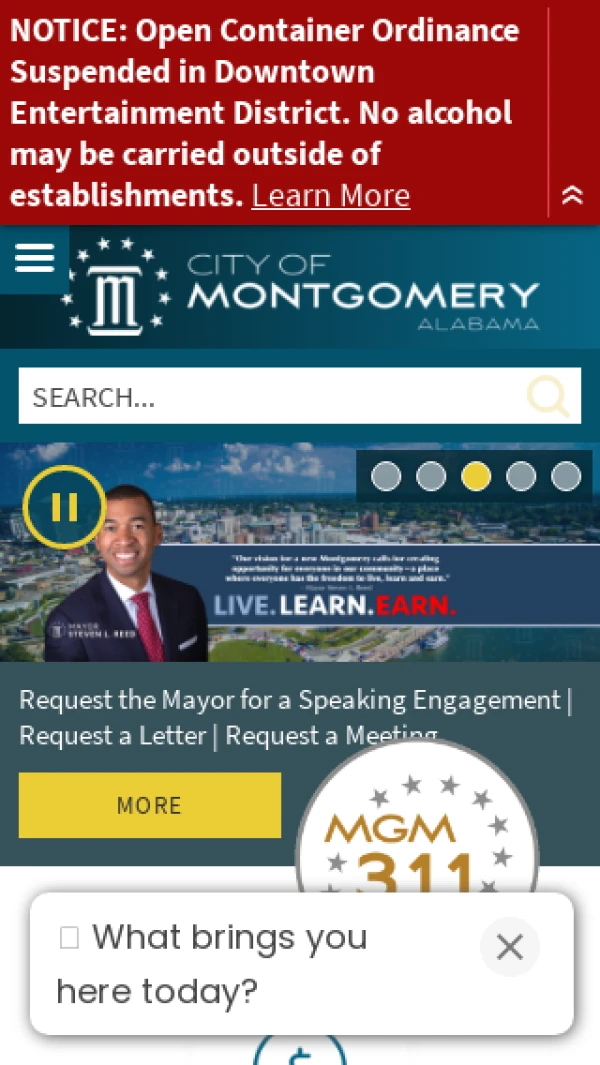Go to the second slide dot

coord(431,476)
